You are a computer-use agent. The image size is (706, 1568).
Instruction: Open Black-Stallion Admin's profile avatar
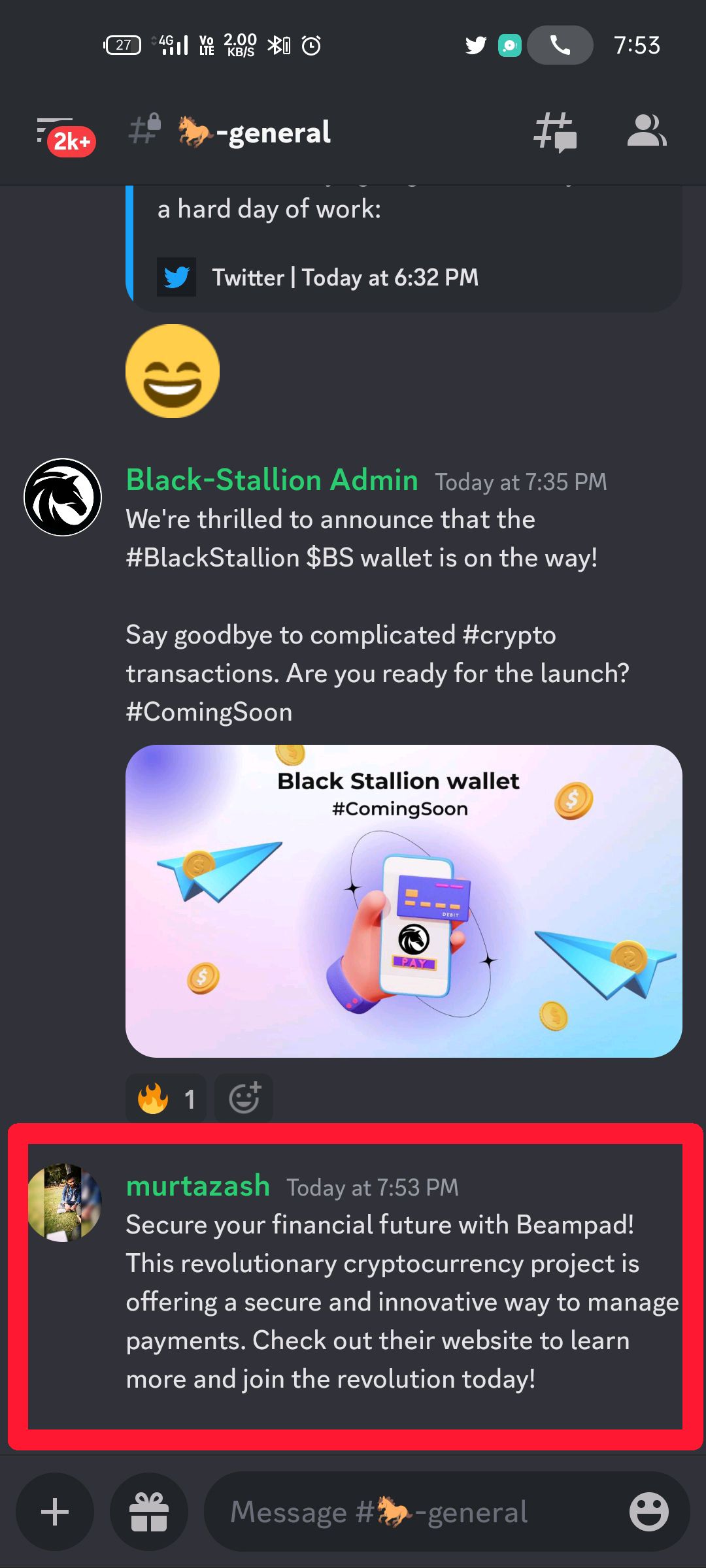(x=63, y=497)
